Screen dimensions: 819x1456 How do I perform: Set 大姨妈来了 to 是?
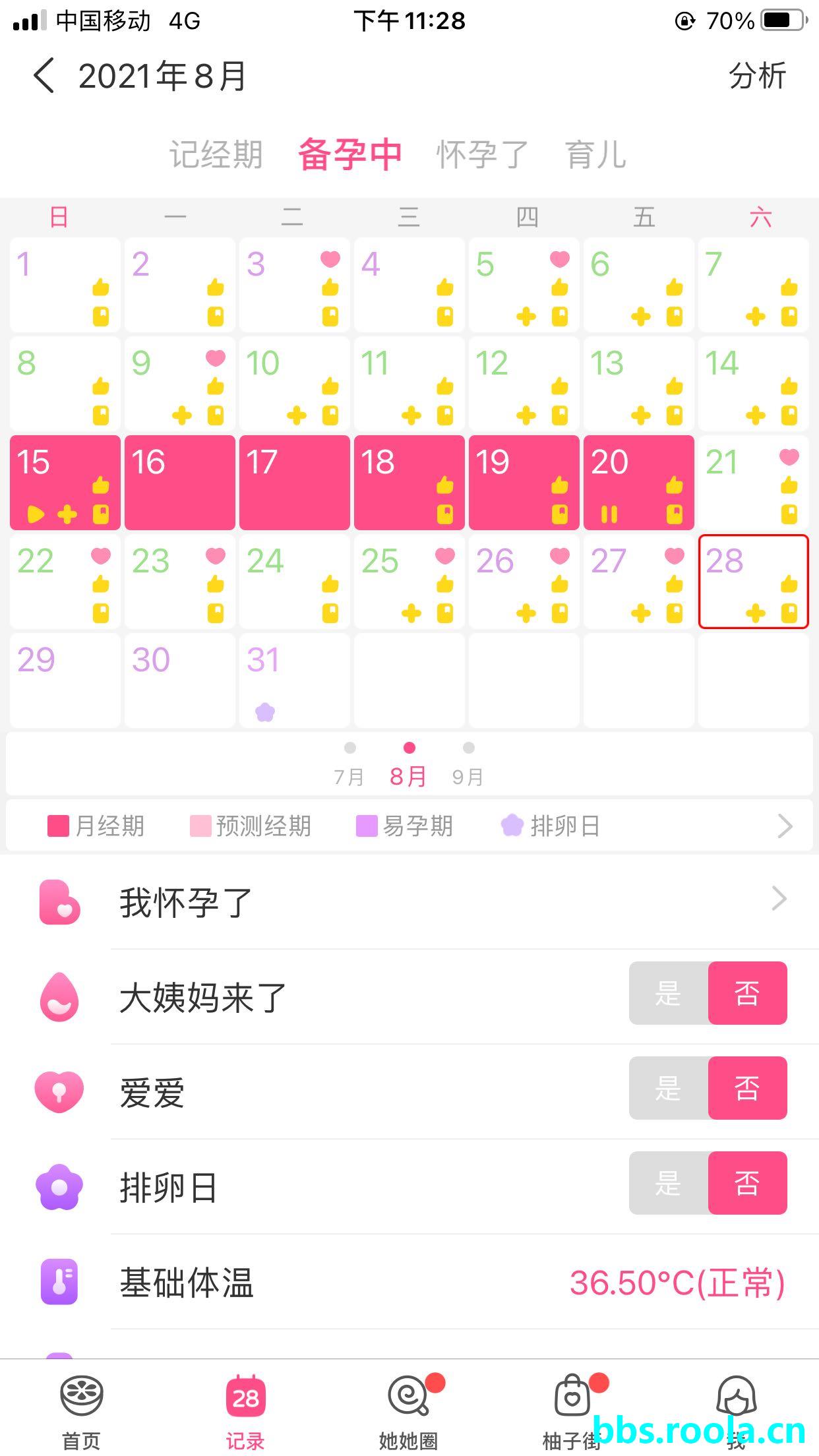pyautogui.click(x=668, y=993)
